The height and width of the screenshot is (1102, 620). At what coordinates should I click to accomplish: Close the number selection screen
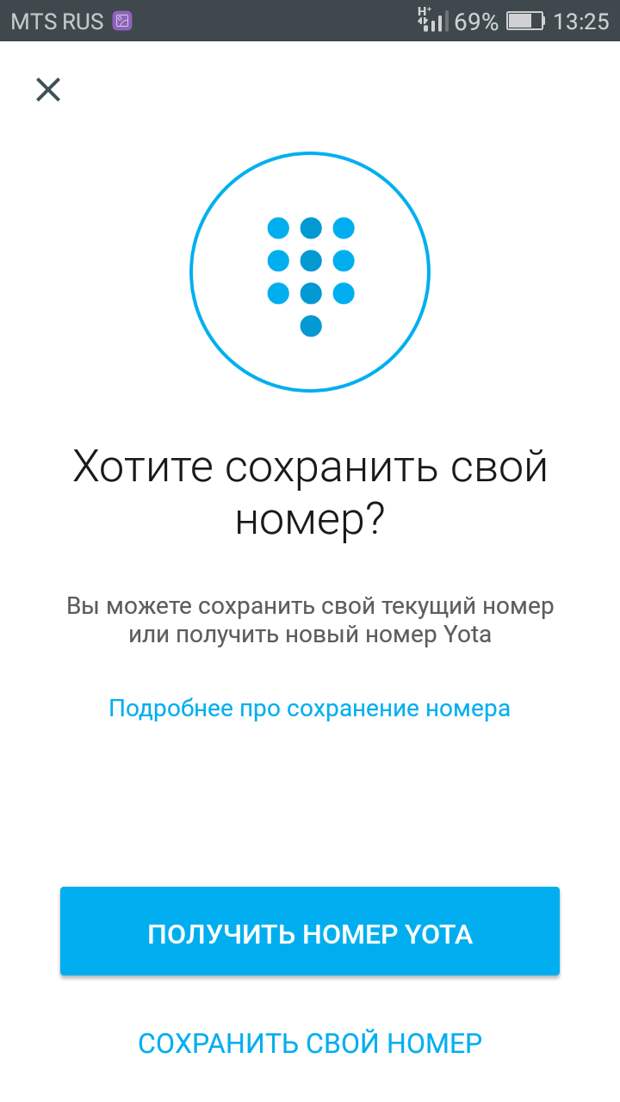pos(48,90)
